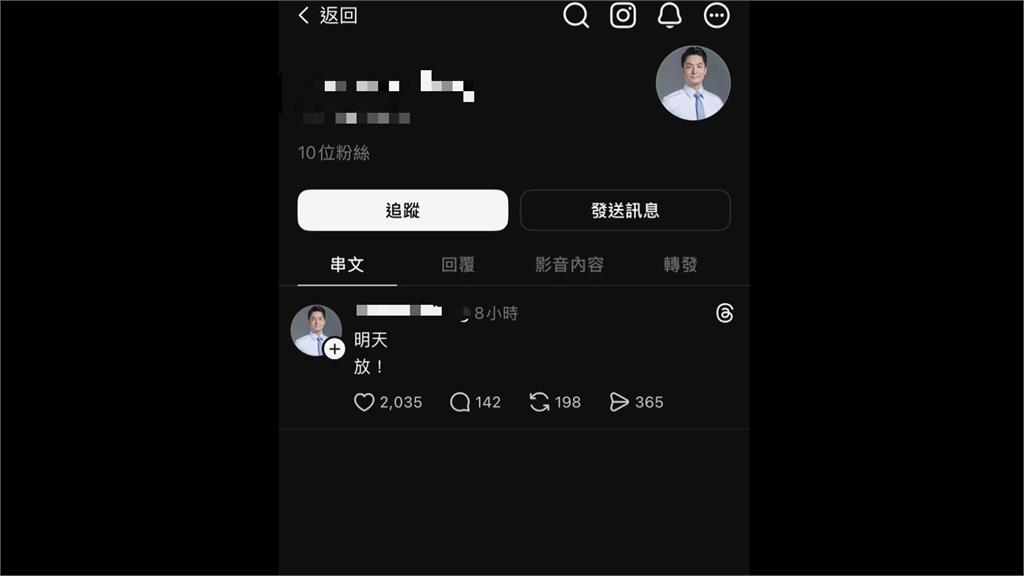Go back with the 返回 button
Viewport: 1024px width, 576px height.
point(327,15)
